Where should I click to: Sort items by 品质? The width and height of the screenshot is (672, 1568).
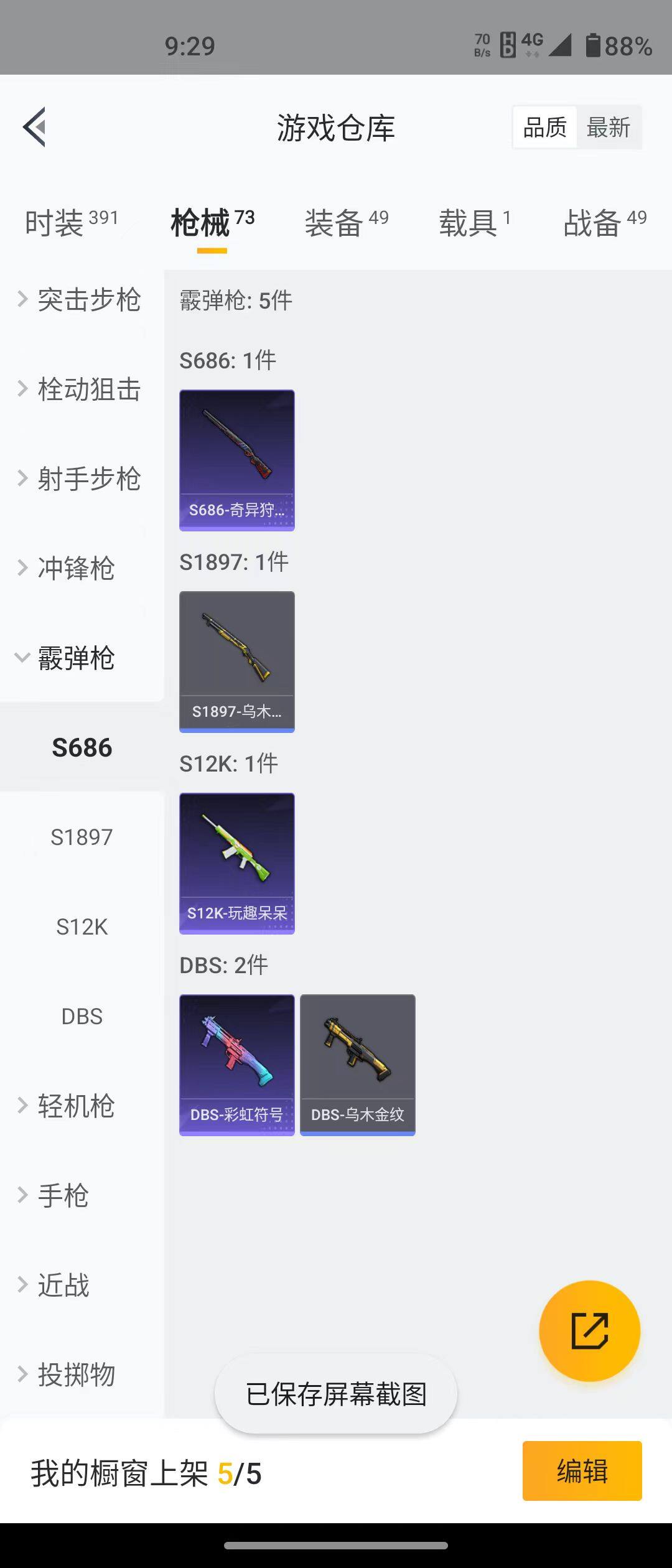tap(543, 126)
